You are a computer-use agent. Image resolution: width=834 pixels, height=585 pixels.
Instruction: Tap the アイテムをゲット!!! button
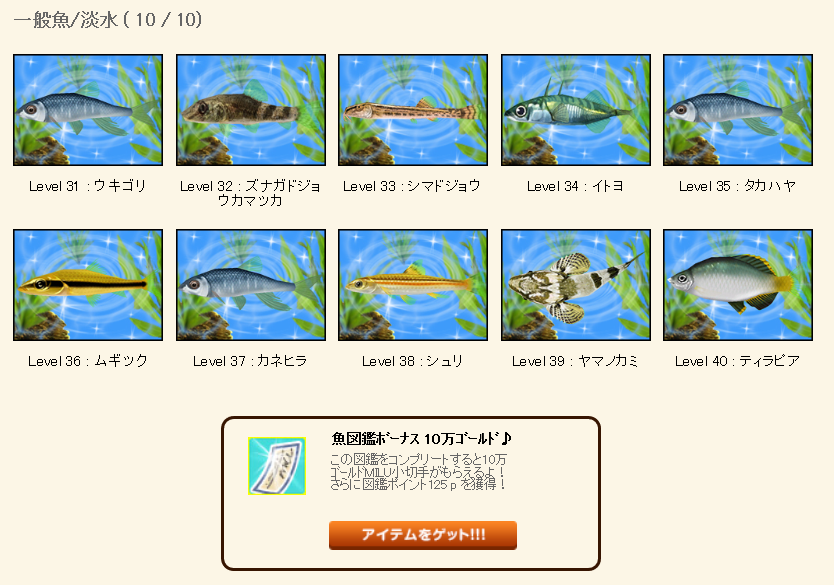pyautogui.click(x=422, y=535)
